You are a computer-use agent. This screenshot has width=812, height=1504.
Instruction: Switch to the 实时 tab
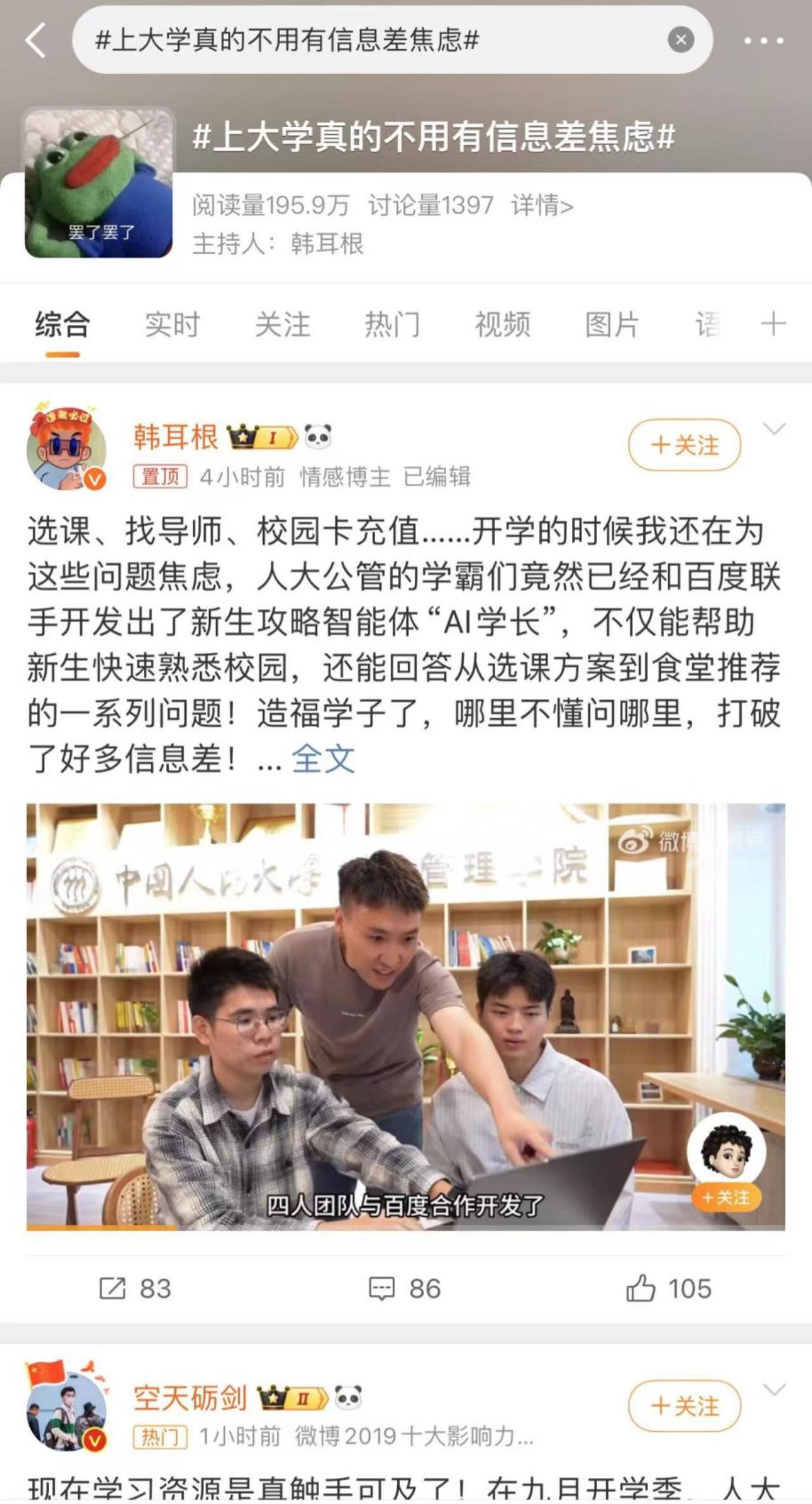172,324
